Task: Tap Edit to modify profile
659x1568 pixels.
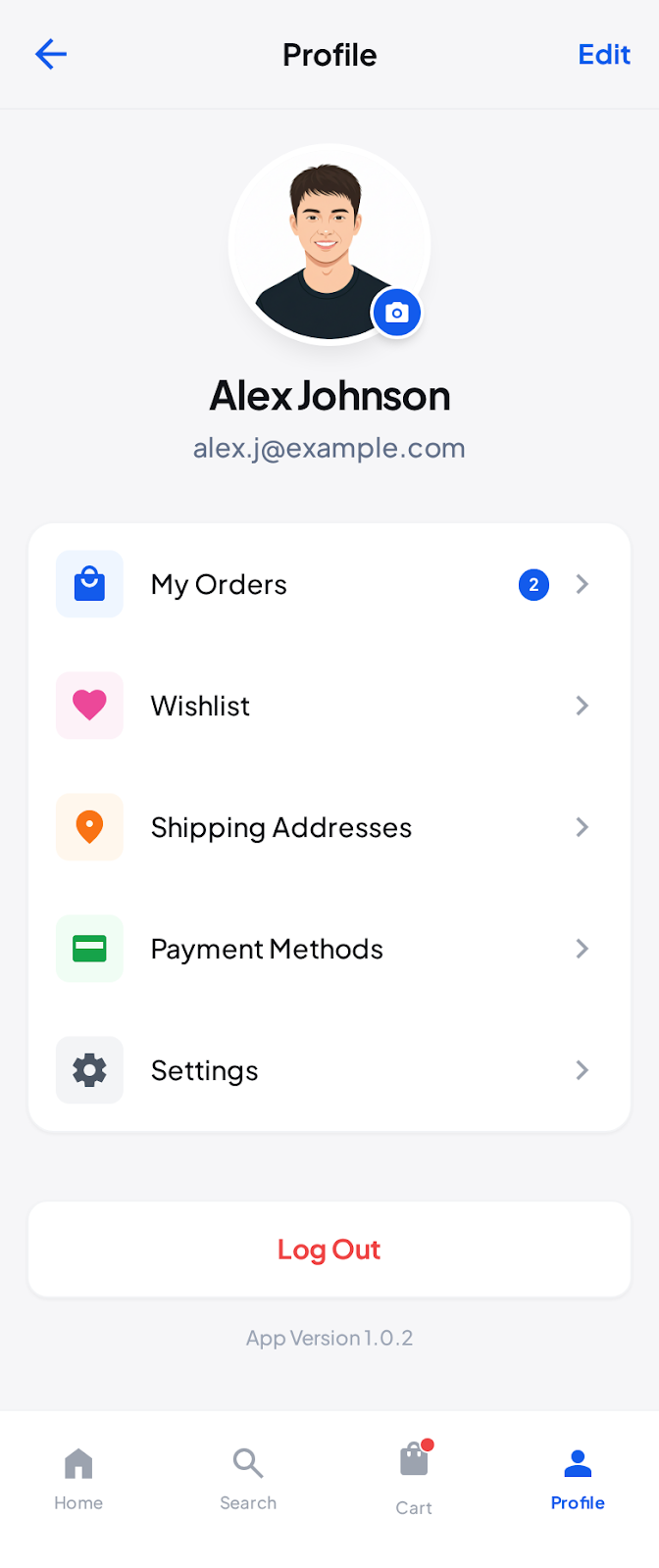Action: [x=603, y=54]
